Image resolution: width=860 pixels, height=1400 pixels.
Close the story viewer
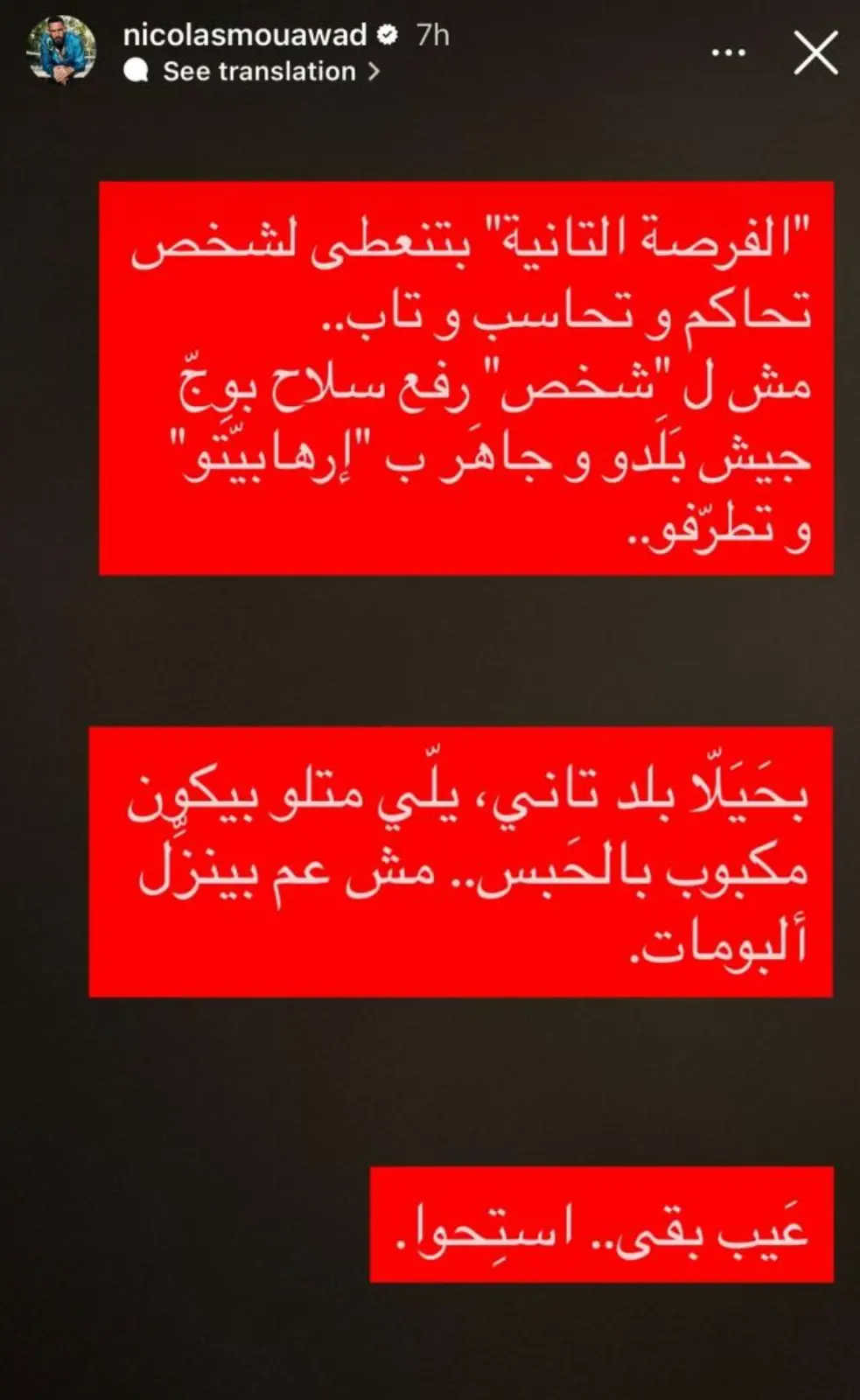[x=815, y=53]
